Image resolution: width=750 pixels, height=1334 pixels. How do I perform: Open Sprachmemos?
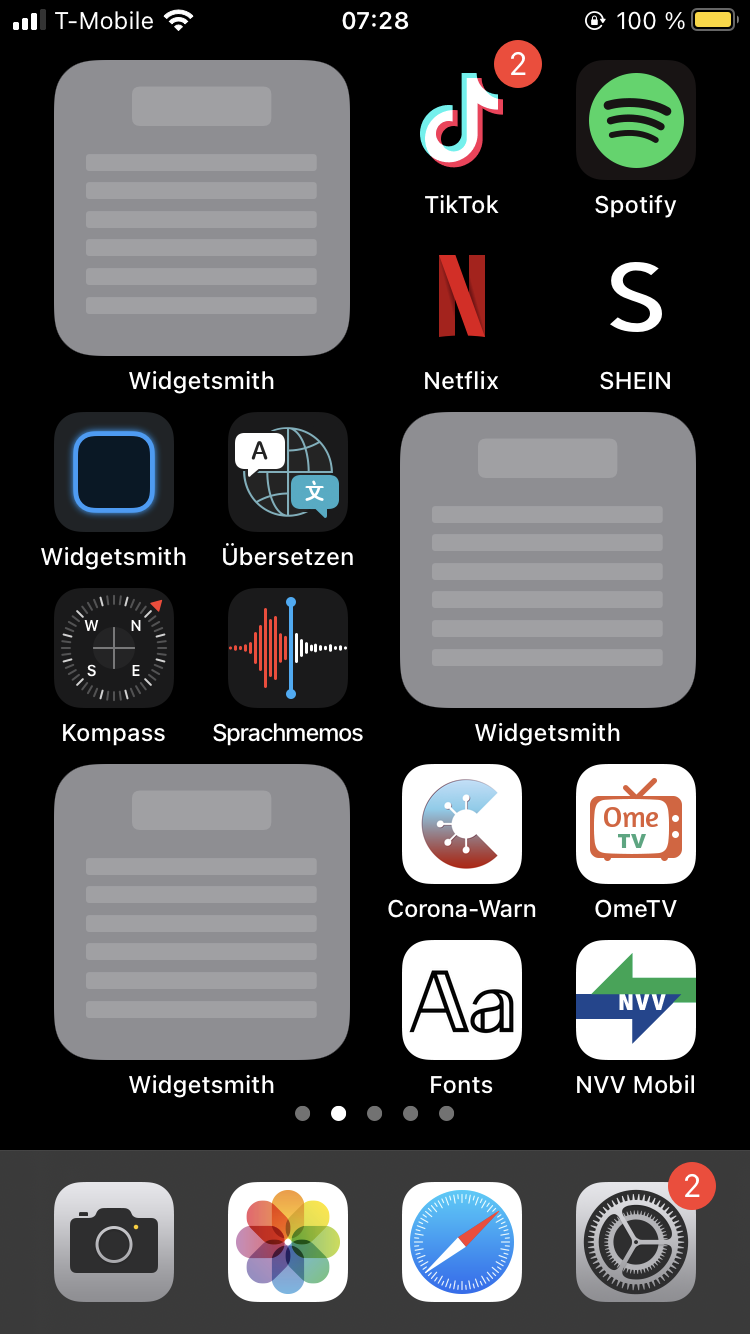288,648
